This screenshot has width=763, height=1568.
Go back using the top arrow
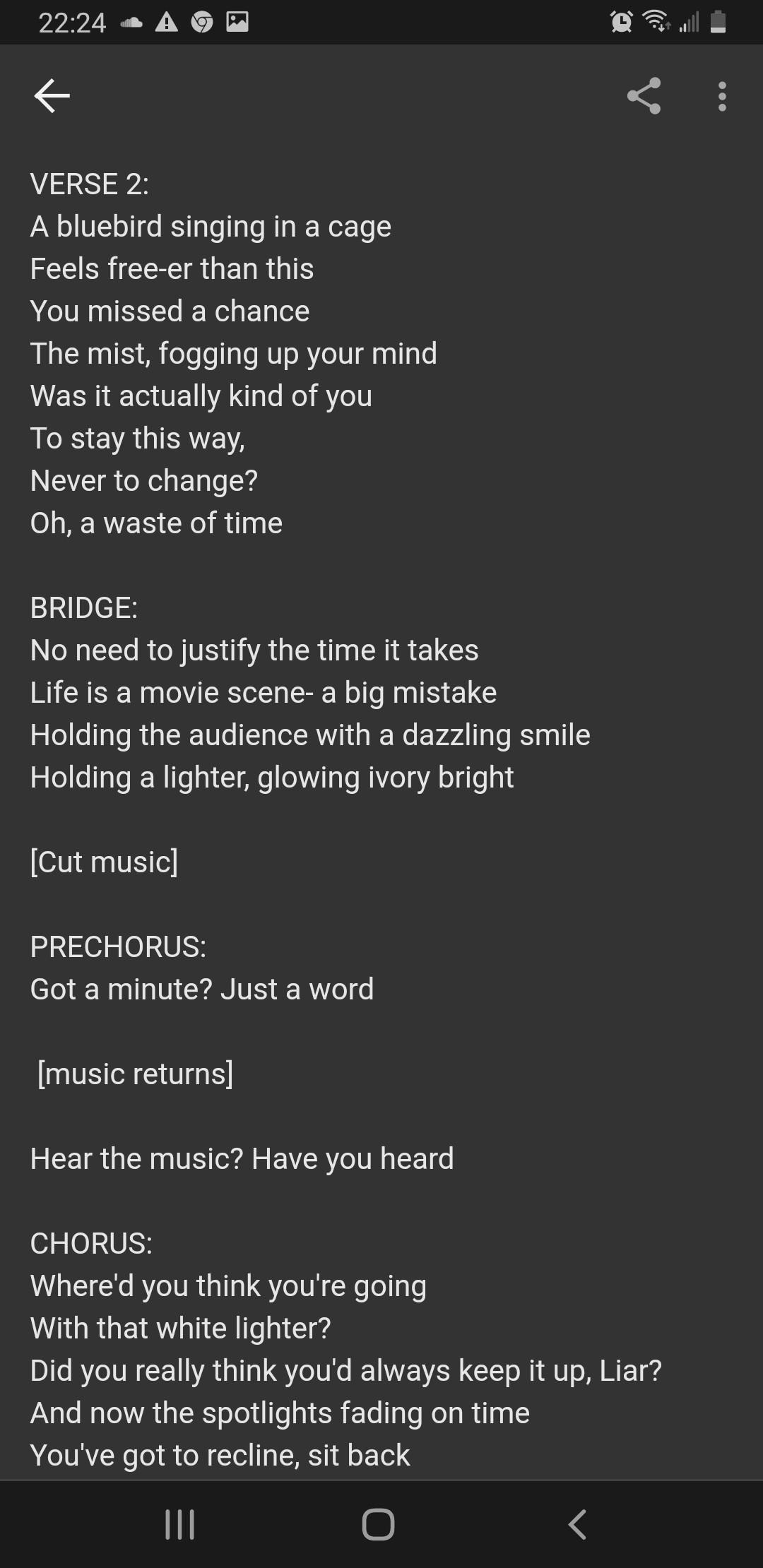click(52, 96)
